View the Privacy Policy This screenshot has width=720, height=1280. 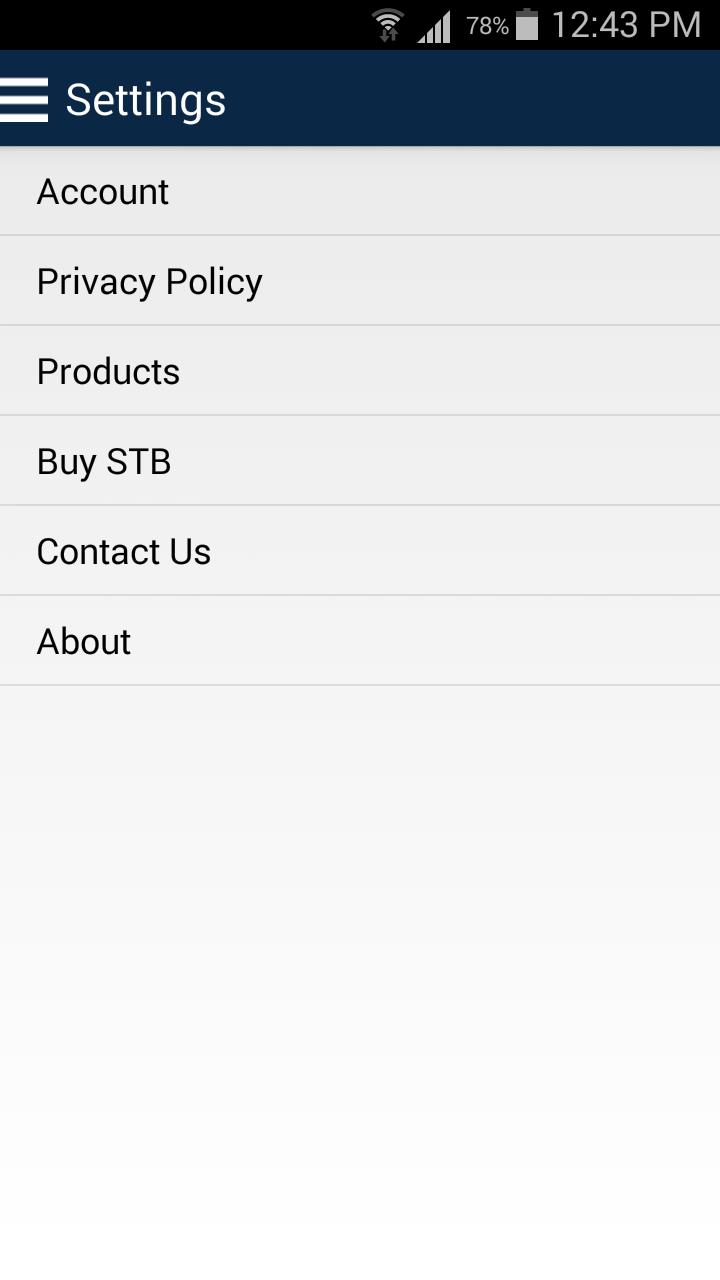150,282
